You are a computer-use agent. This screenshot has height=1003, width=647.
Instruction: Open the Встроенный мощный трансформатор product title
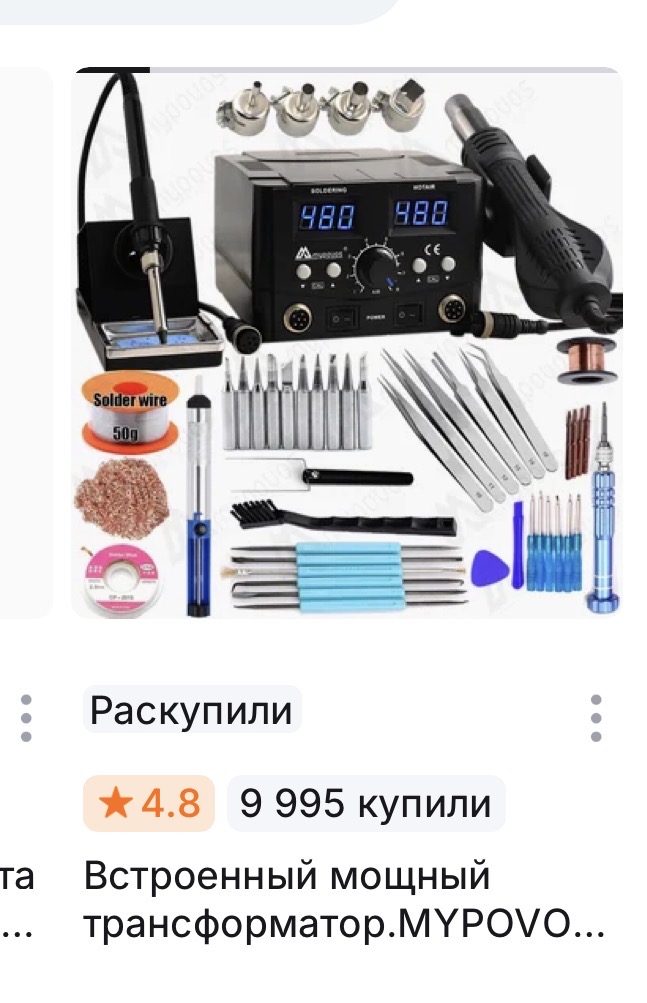coord(343,899)
